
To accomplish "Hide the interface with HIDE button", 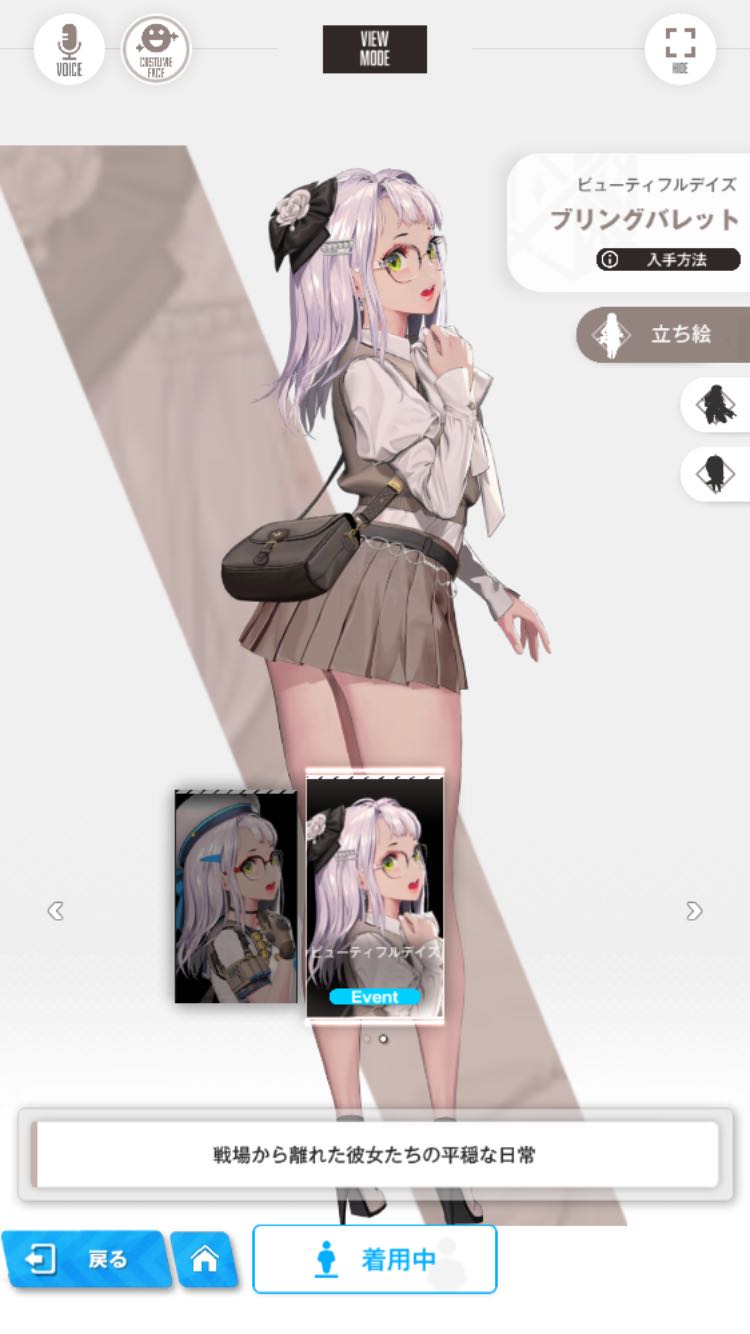I will point(680,49).
